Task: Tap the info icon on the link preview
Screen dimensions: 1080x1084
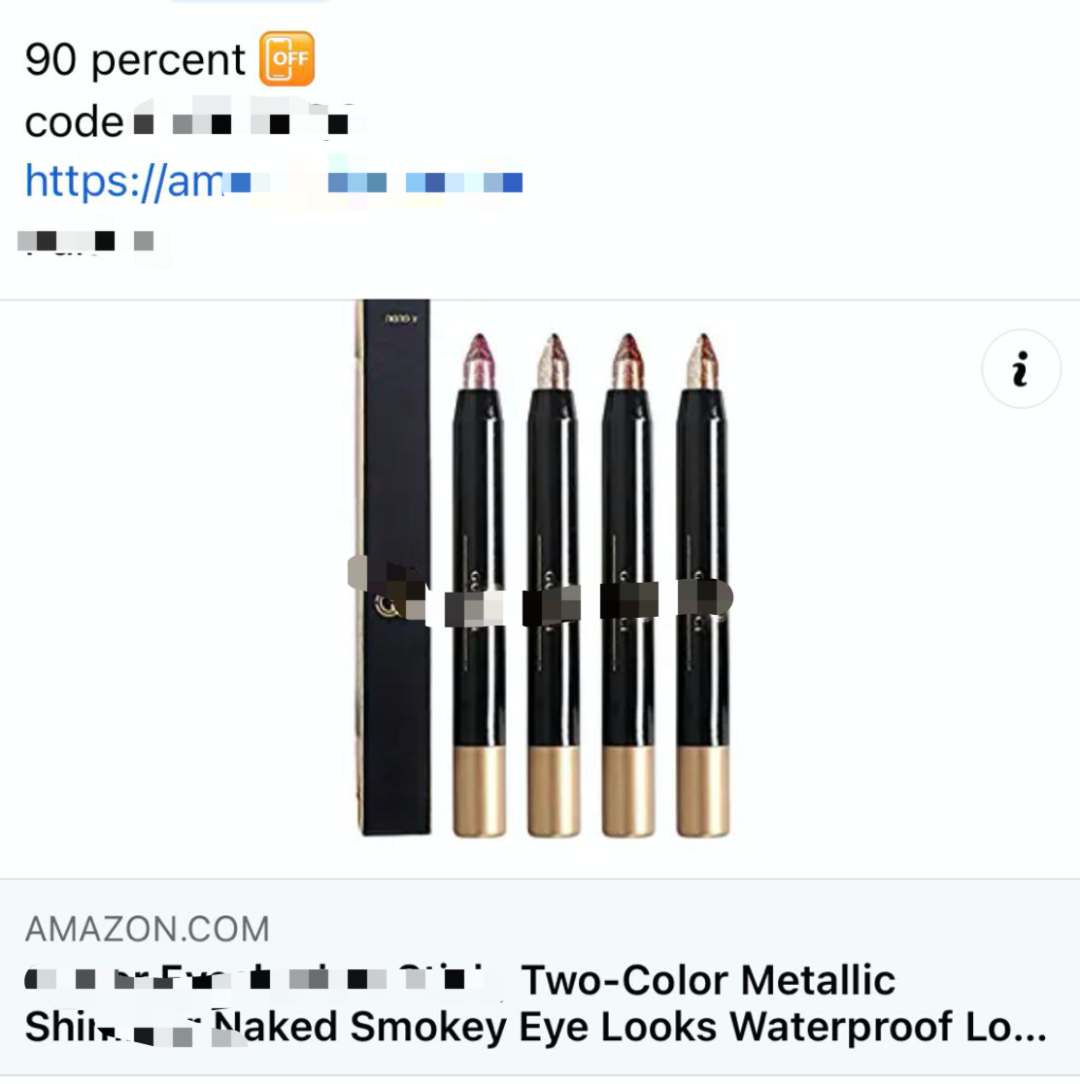Action: (1020, 369)
